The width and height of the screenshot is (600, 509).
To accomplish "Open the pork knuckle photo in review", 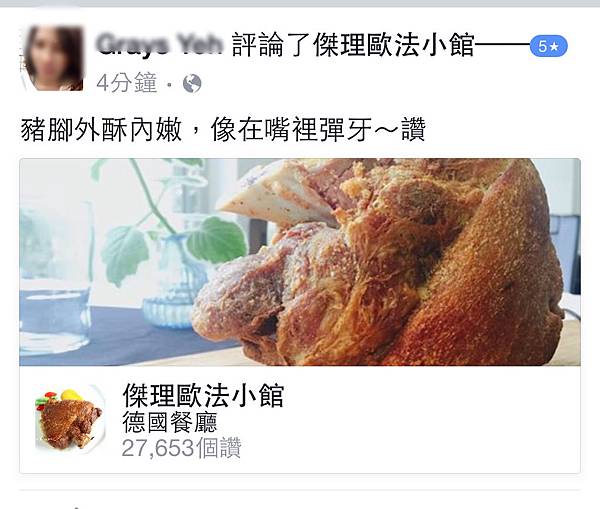I will coord(300,262).
